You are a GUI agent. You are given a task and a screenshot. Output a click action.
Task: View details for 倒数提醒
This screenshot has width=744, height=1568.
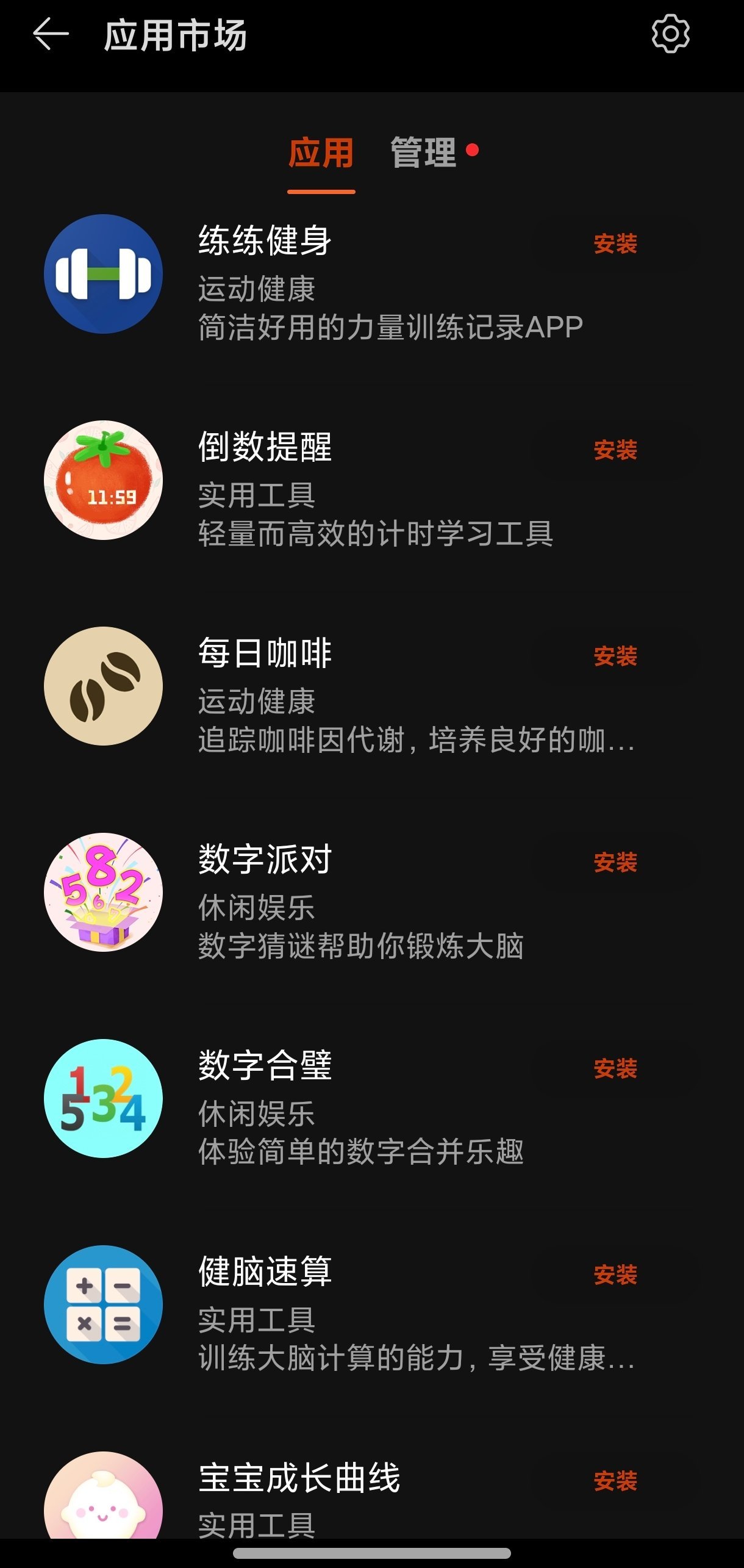pyautogui.click(x=265, y=447)
